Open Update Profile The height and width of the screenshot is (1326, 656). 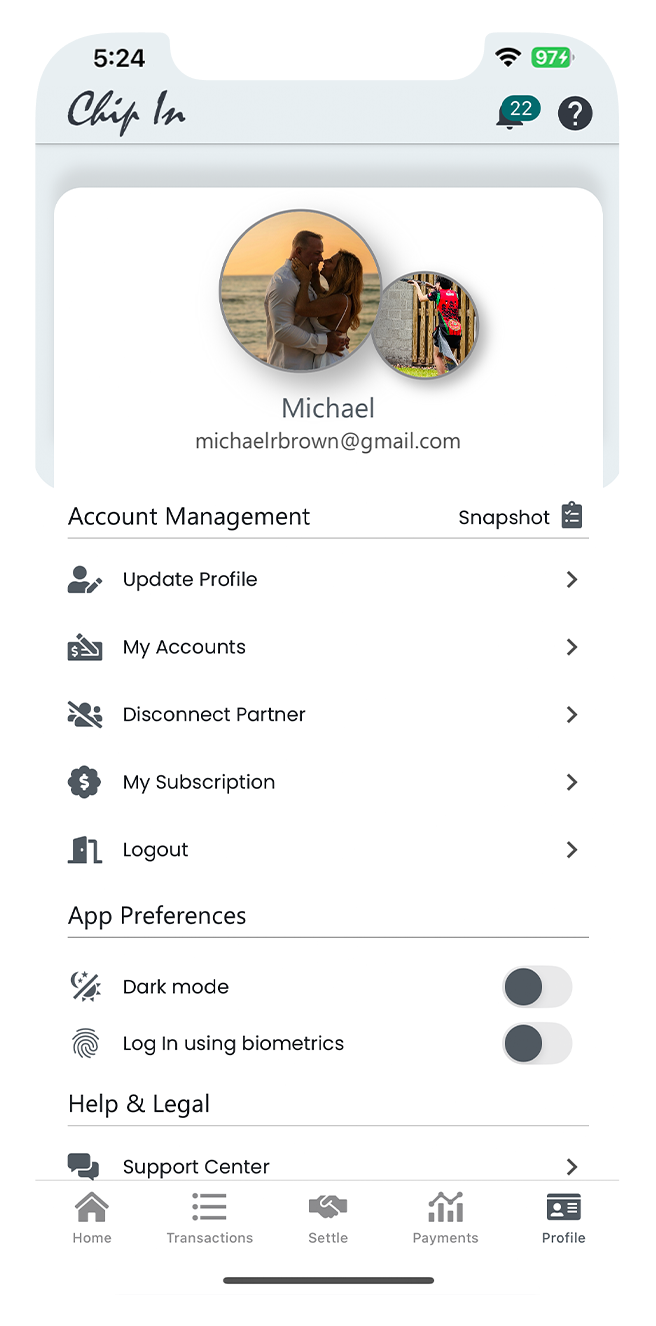click(327, 580)
